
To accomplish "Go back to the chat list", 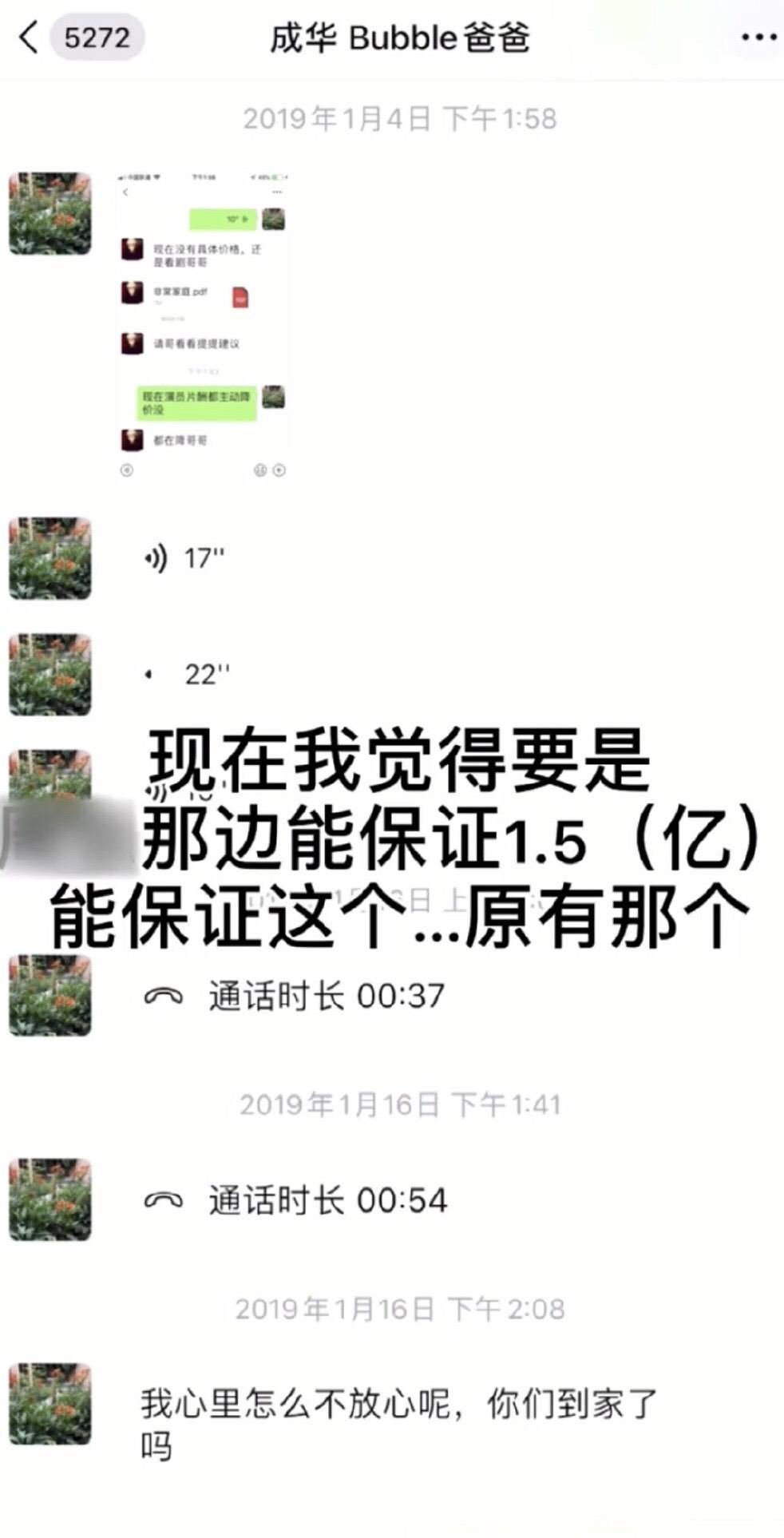I will click(x=30, y=38).
